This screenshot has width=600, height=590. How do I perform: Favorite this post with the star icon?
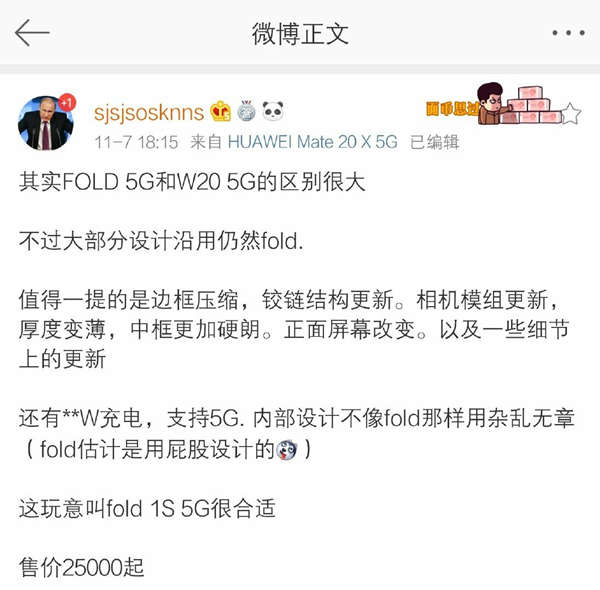(x=571, y=113)
